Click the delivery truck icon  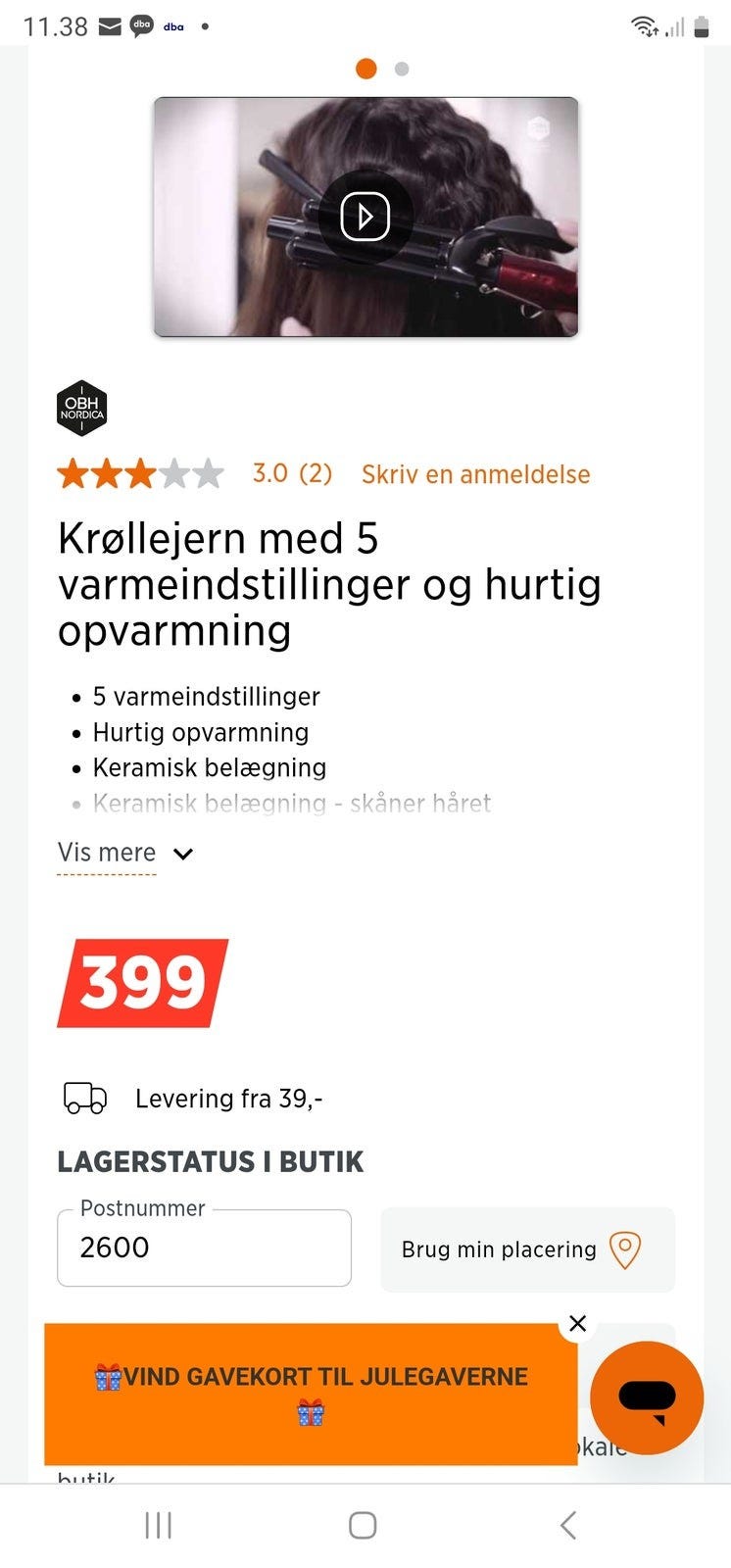83,1098
